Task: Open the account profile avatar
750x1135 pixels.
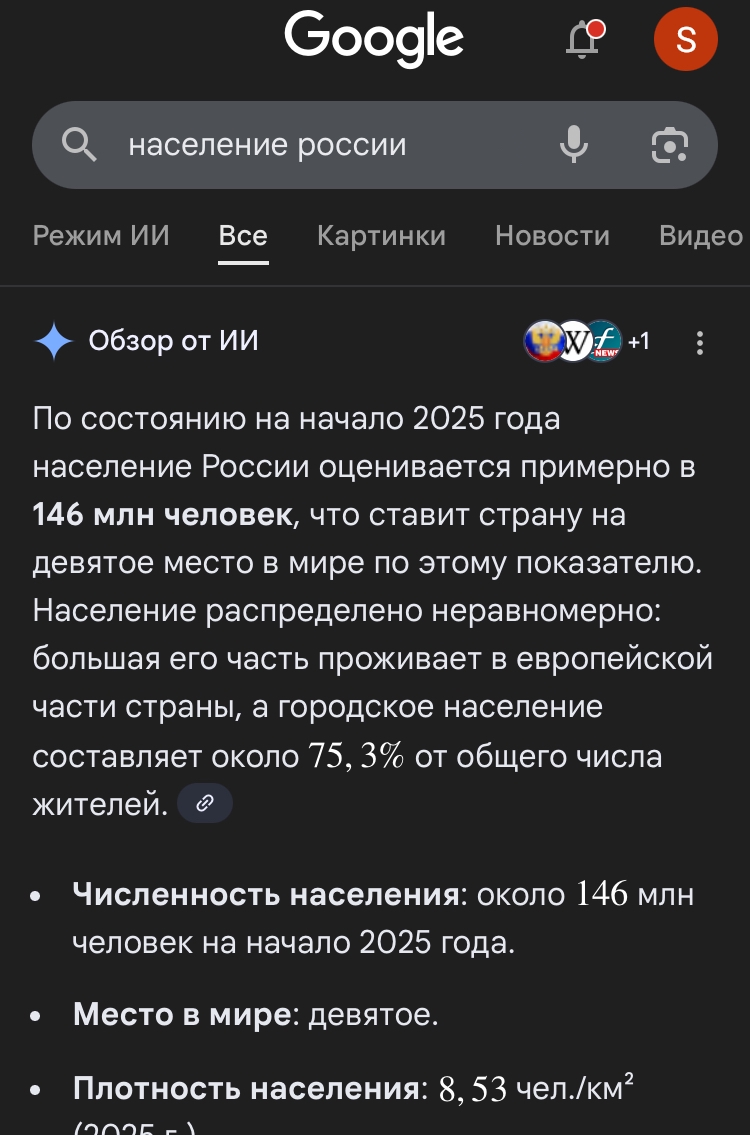Action: [685, 41]
